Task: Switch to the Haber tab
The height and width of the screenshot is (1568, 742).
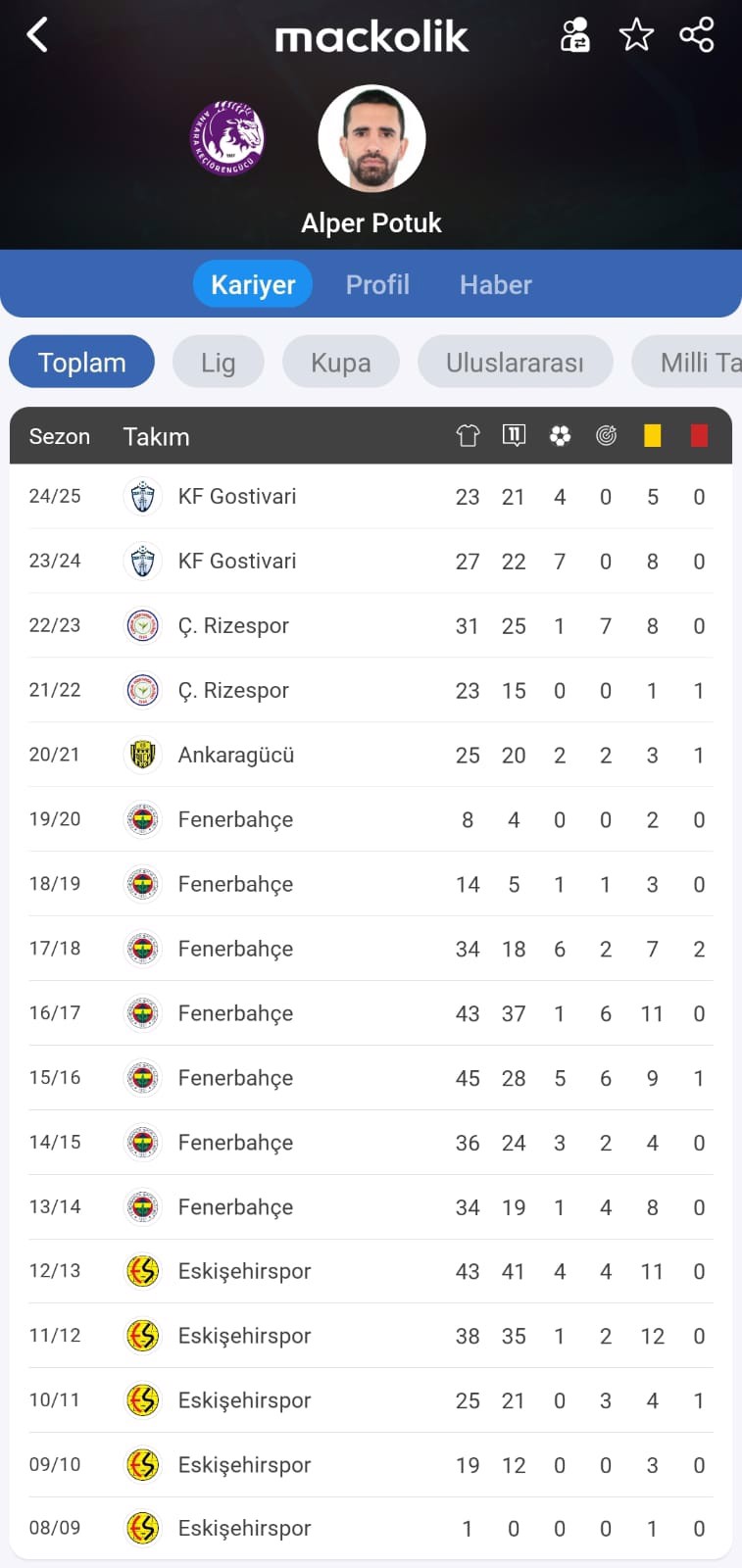Action: coord(496,284)
